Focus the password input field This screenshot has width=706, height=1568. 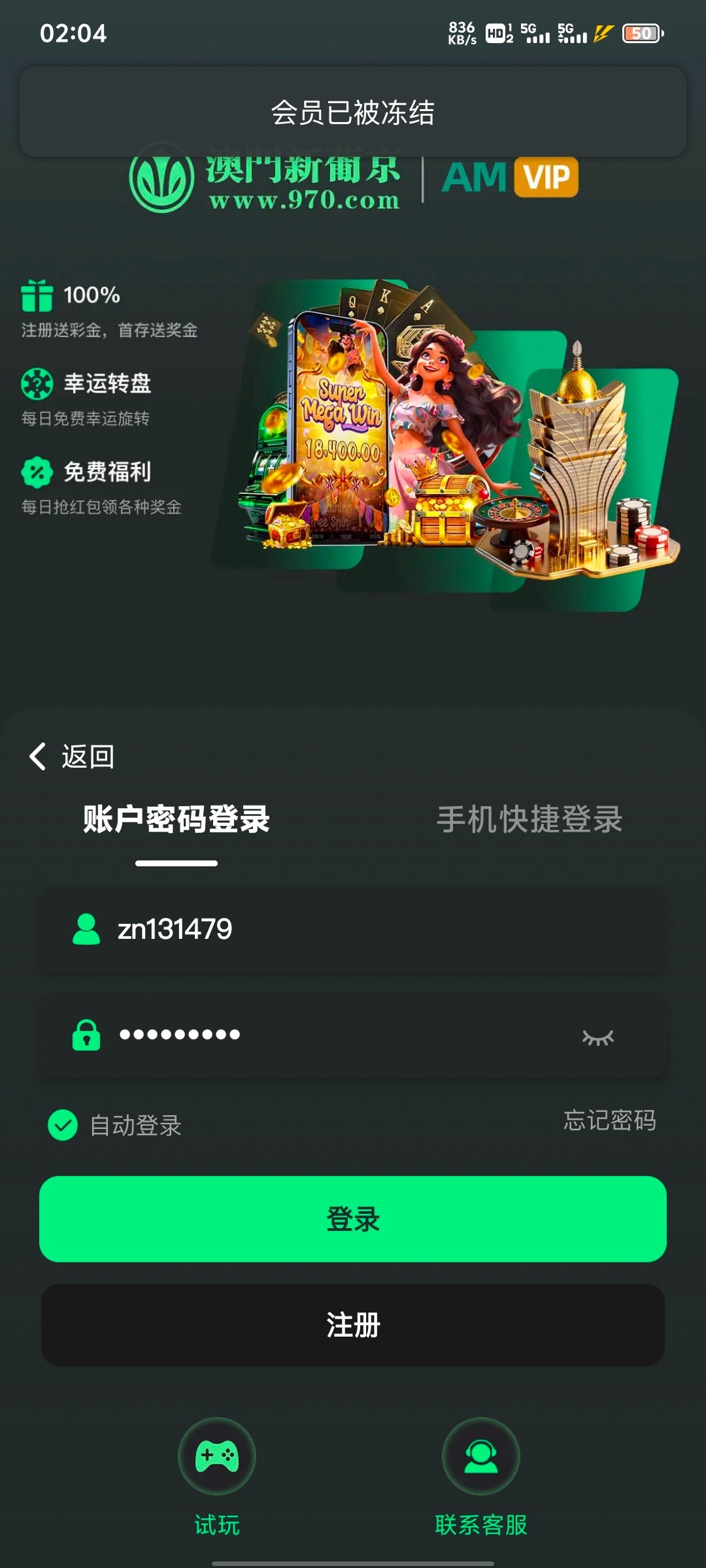coord(327,1035)
